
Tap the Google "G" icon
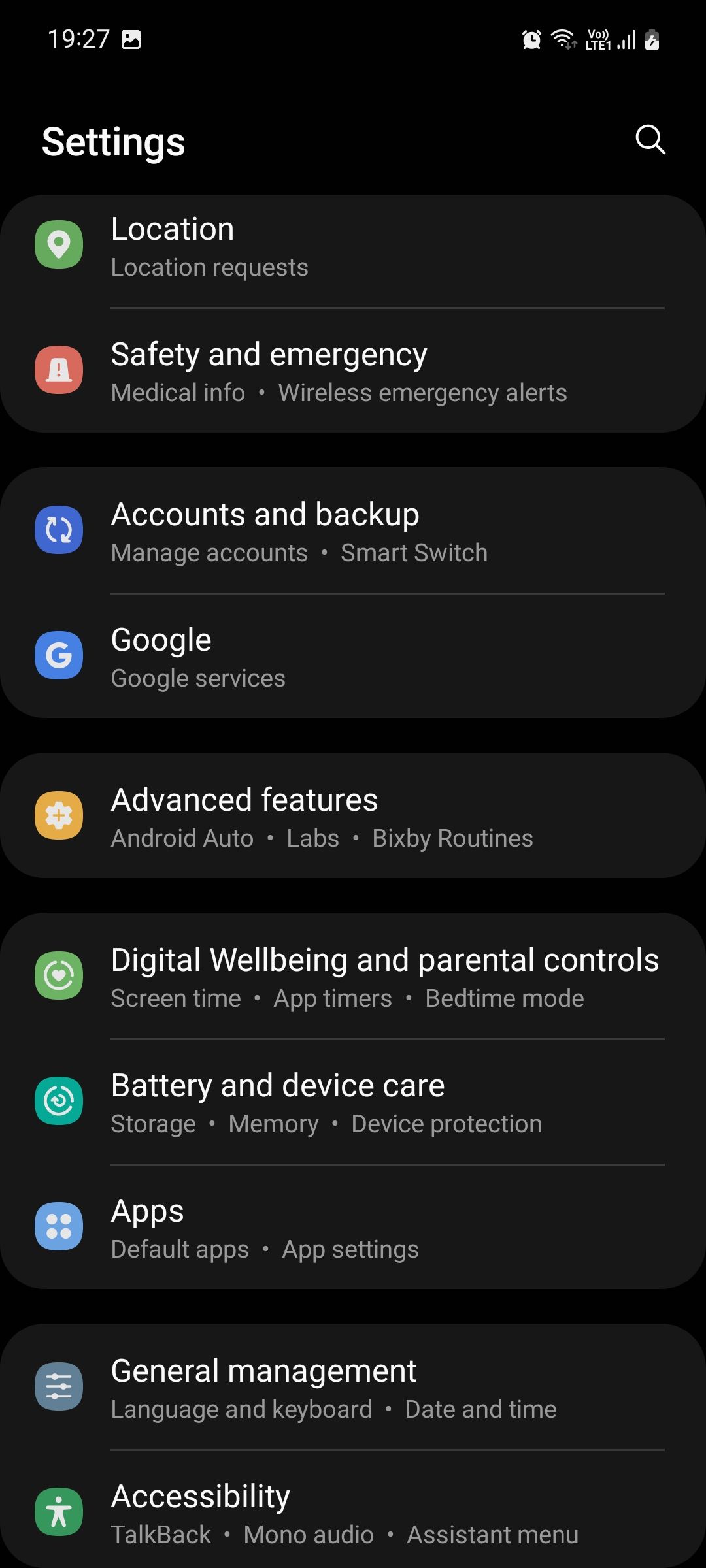pos(59,655)
